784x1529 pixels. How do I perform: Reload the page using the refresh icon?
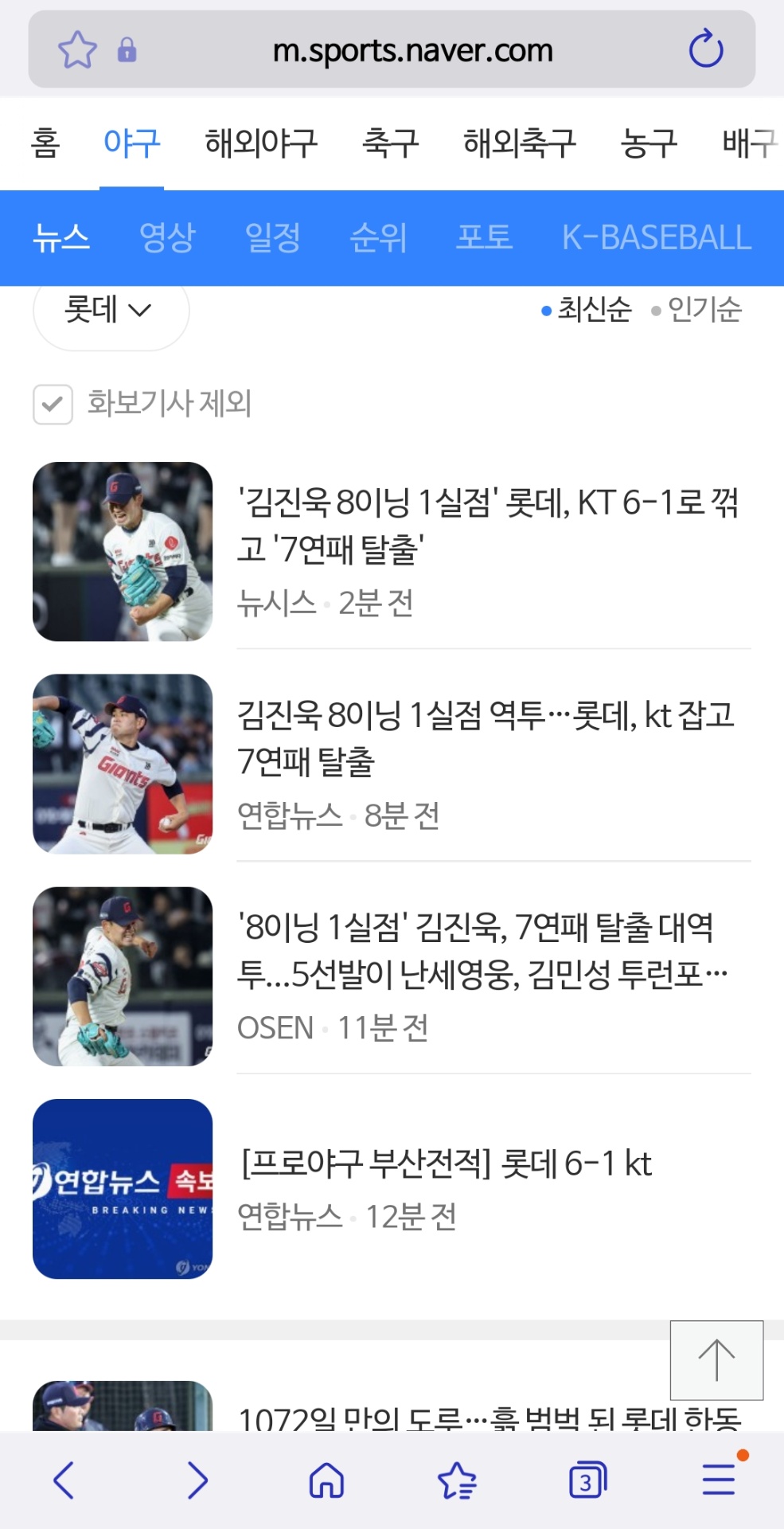pyautogui.click(x=704, y=49)
